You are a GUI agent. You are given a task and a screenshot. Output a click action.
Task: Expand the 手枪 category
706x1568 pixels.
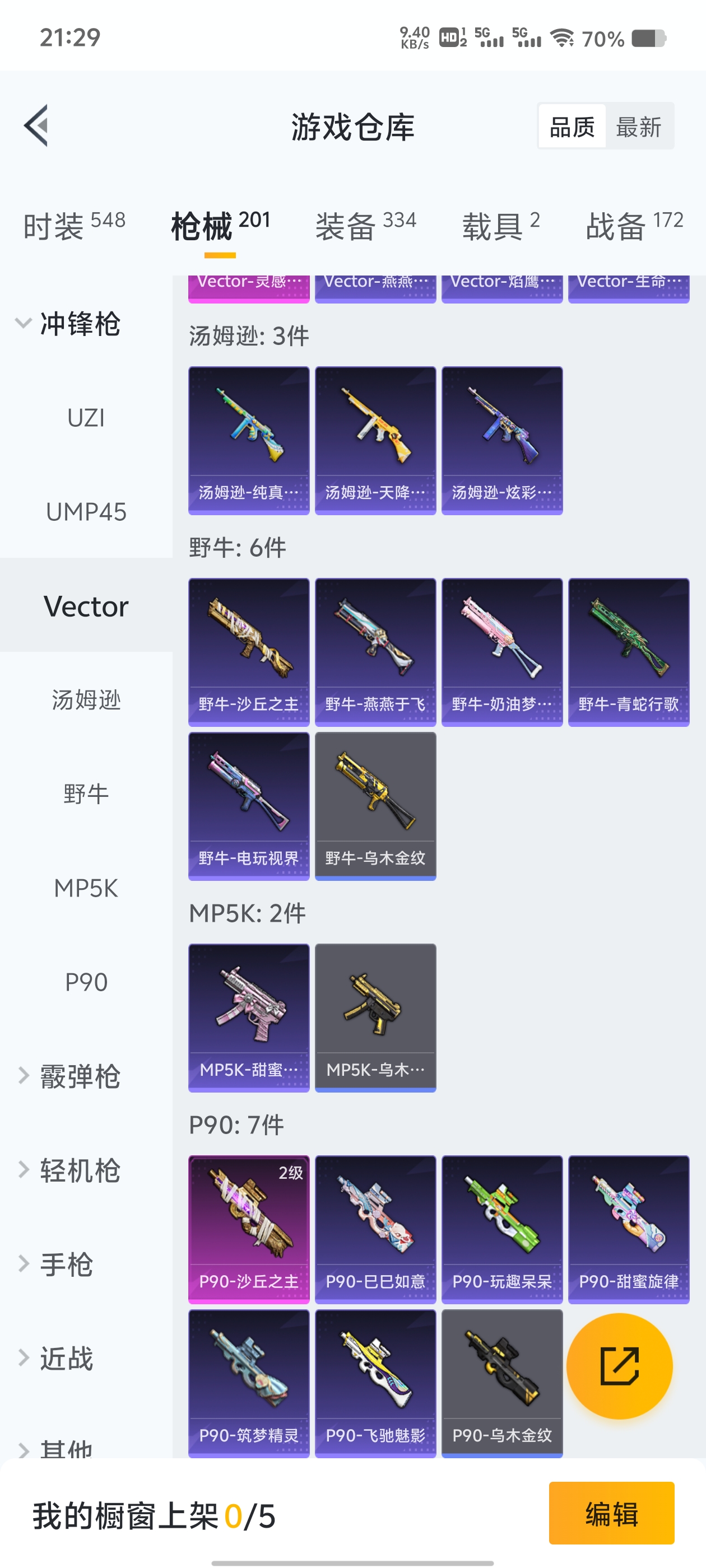(67, 1264)
